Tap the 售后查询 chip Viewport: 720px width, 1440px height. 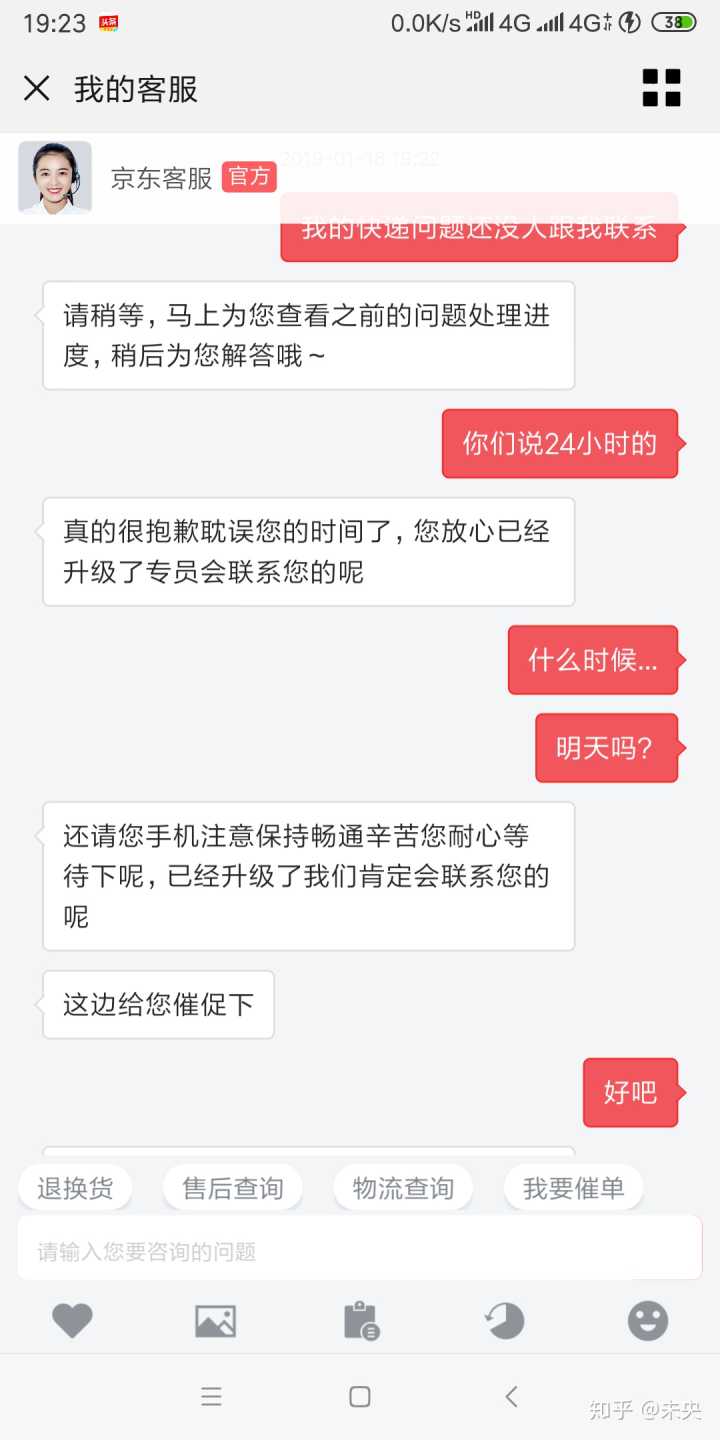point(233,1188)
